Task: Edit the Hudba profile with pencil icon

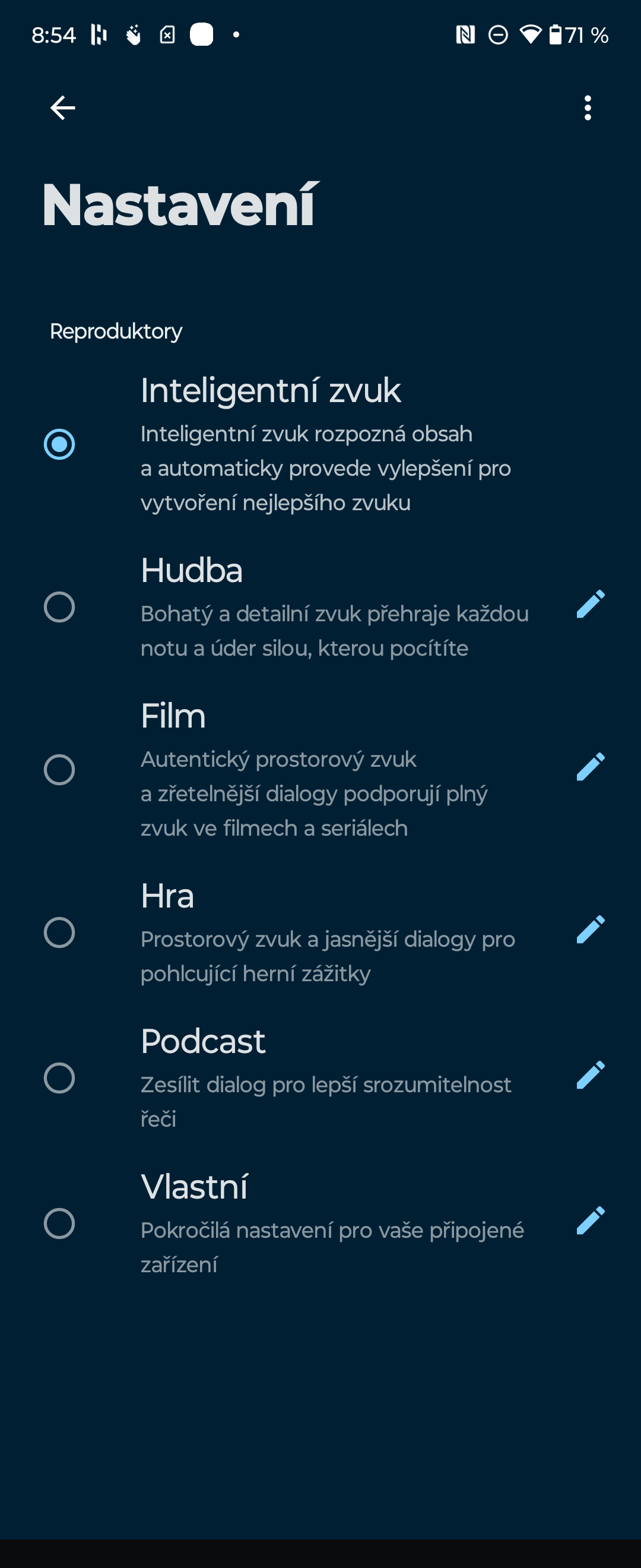Action: (590, 605)
